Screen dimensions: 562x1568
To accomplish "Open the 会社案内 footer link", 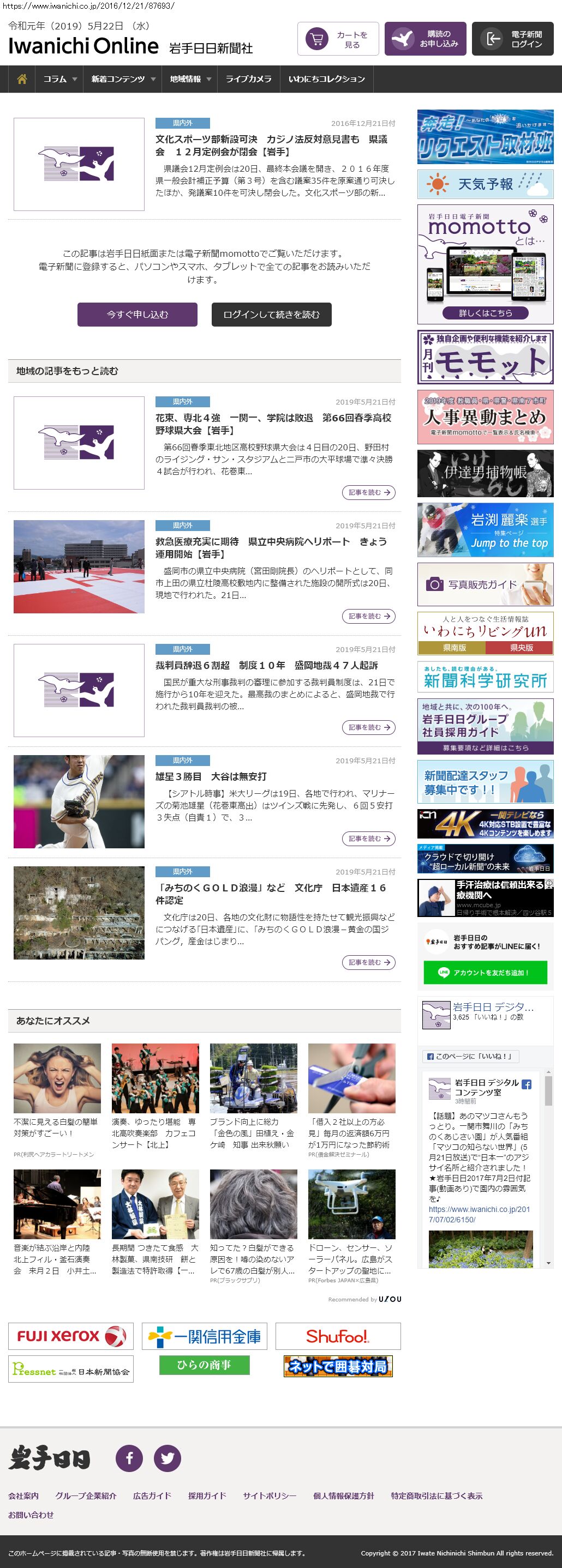I will [23, 1495].
